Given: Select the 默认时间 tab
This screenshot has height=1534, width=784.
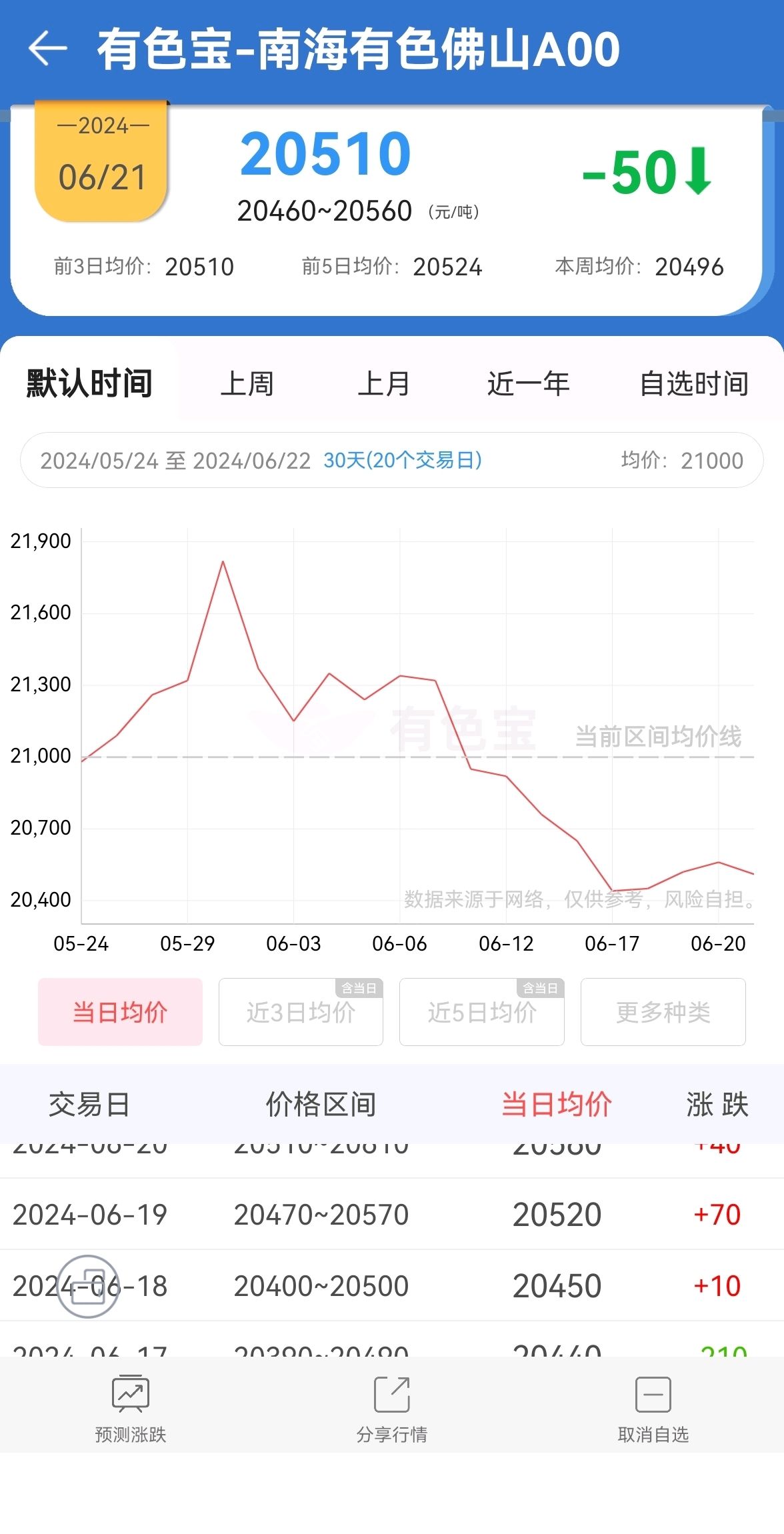Looking at the screenshot, I should (x=89, y=384).
